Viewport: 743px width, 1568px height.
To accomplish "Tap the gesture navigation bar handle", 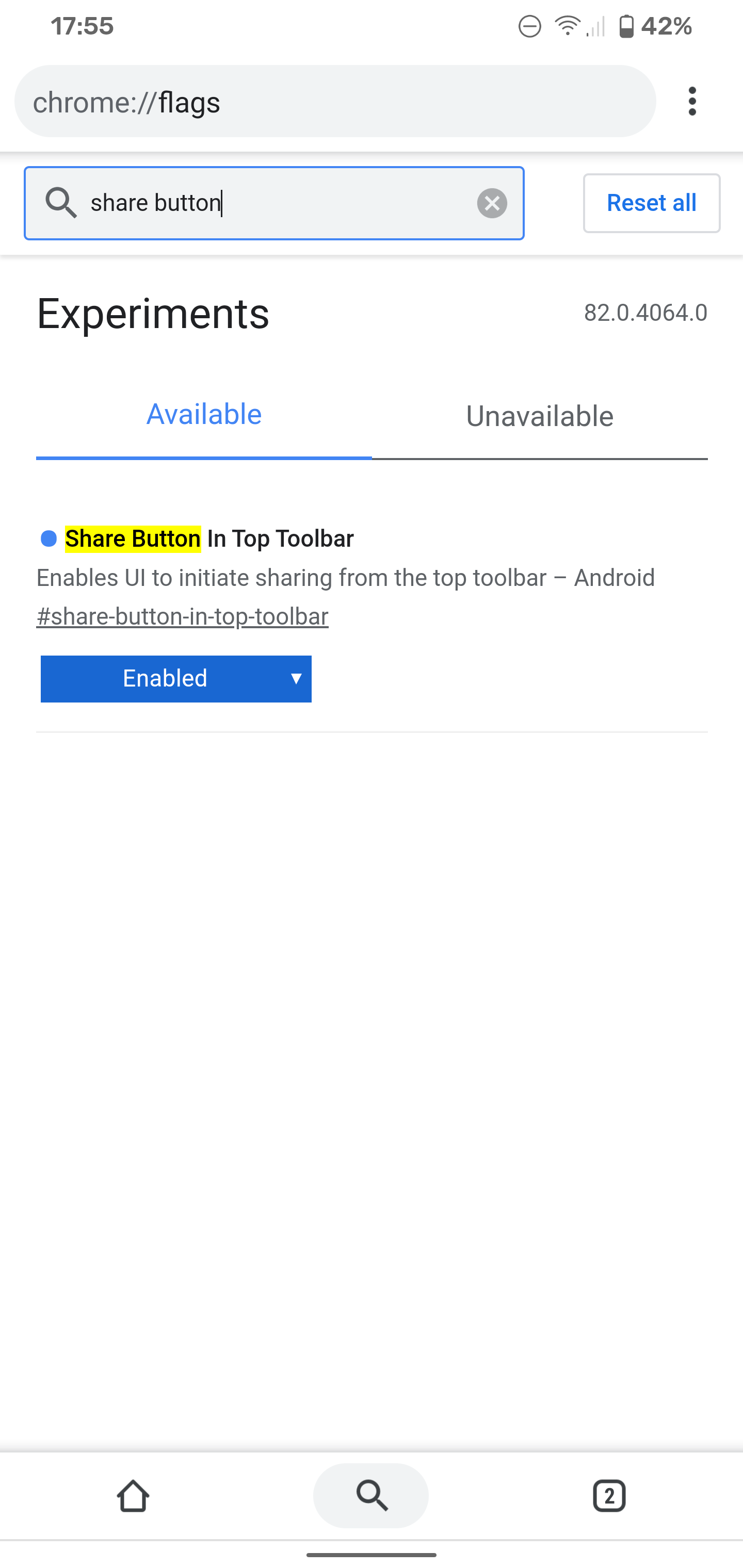I will pyautogui.click(x=372, y=1556).
